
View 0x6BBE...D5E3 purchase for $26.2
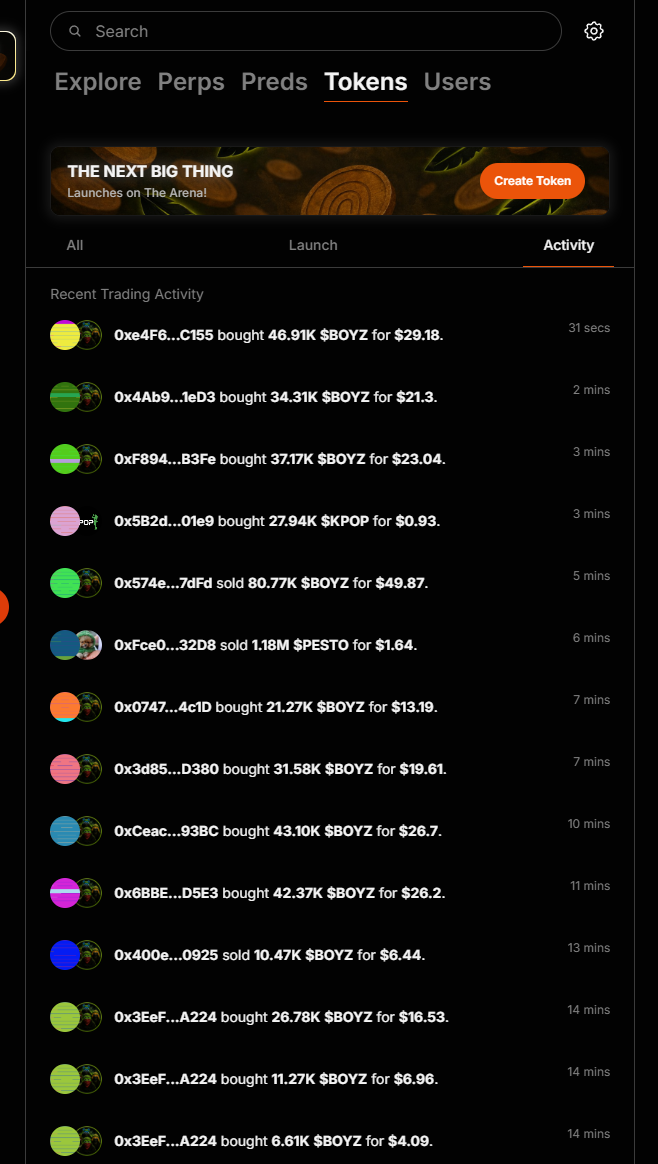pyautogui.click(x=330, y=892)
